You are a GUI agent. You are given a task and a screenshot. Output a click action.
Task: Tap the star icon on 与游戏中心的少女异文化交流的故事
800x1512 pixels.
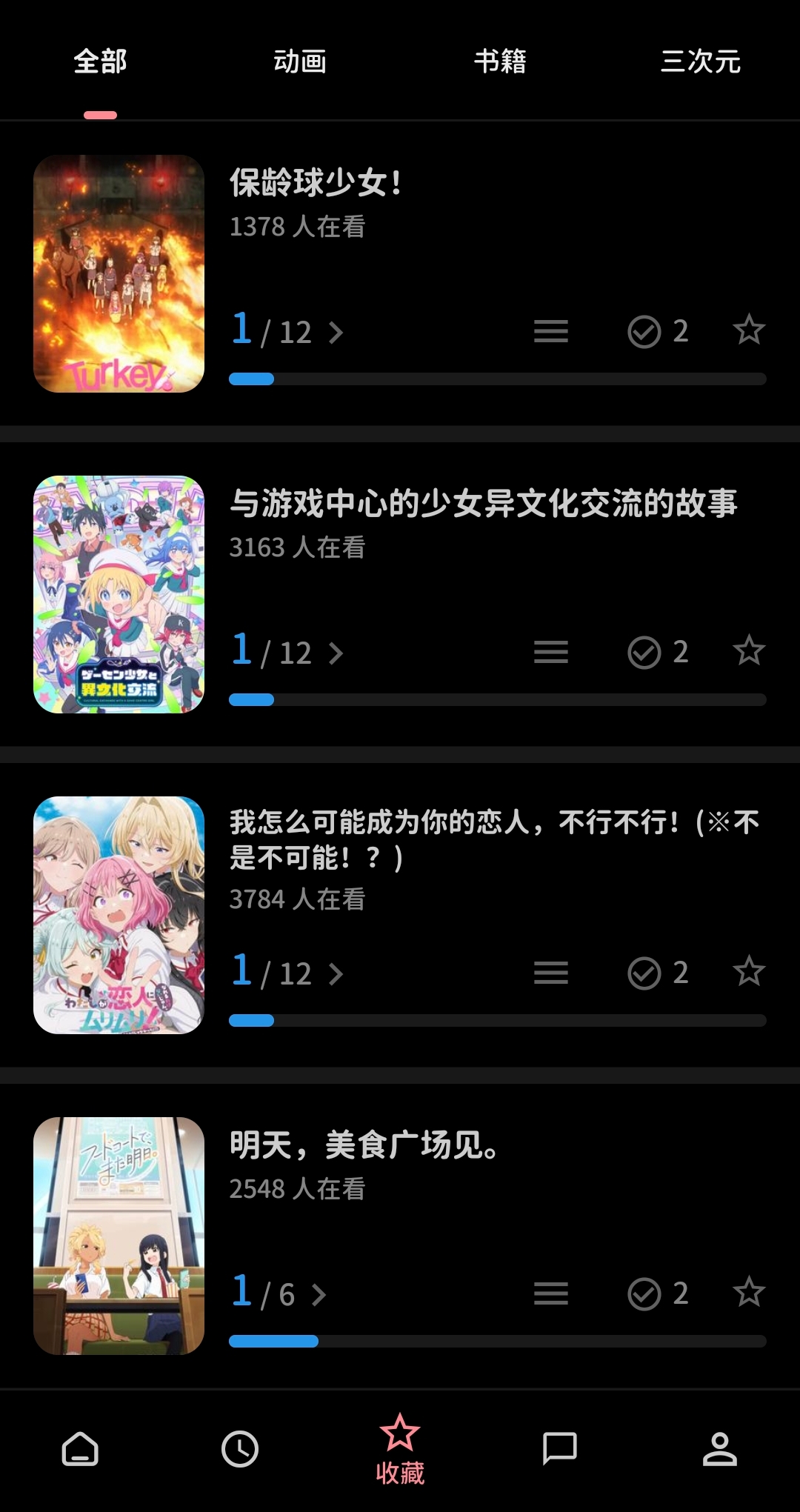(x=749, y=650)
